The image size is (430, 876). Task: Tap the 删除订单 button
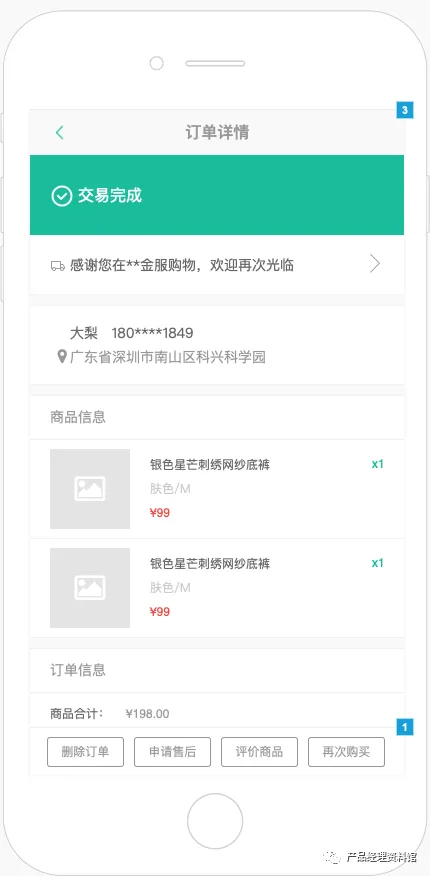pyautogui.click(x=85, y=752)
